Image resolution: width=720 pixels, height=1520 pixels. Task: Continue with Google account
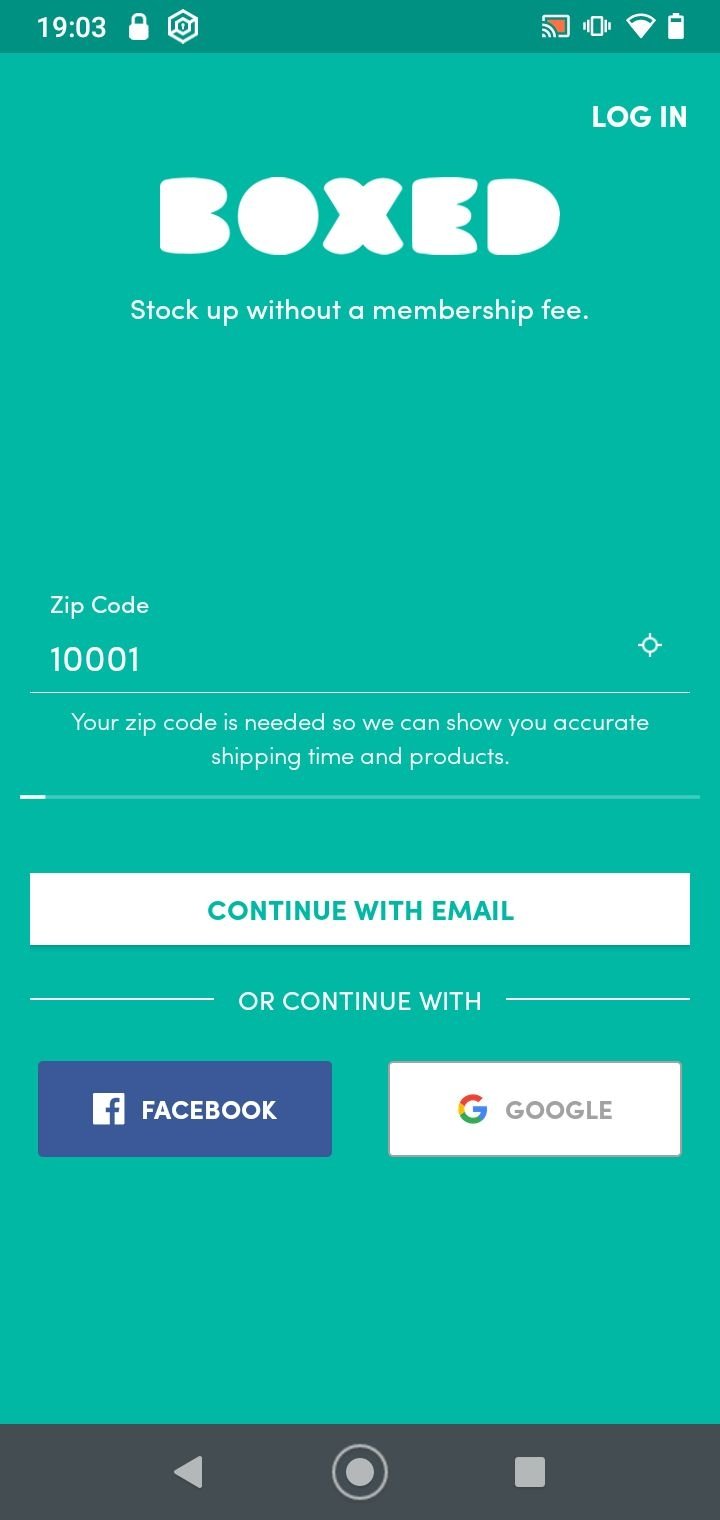535,1109
